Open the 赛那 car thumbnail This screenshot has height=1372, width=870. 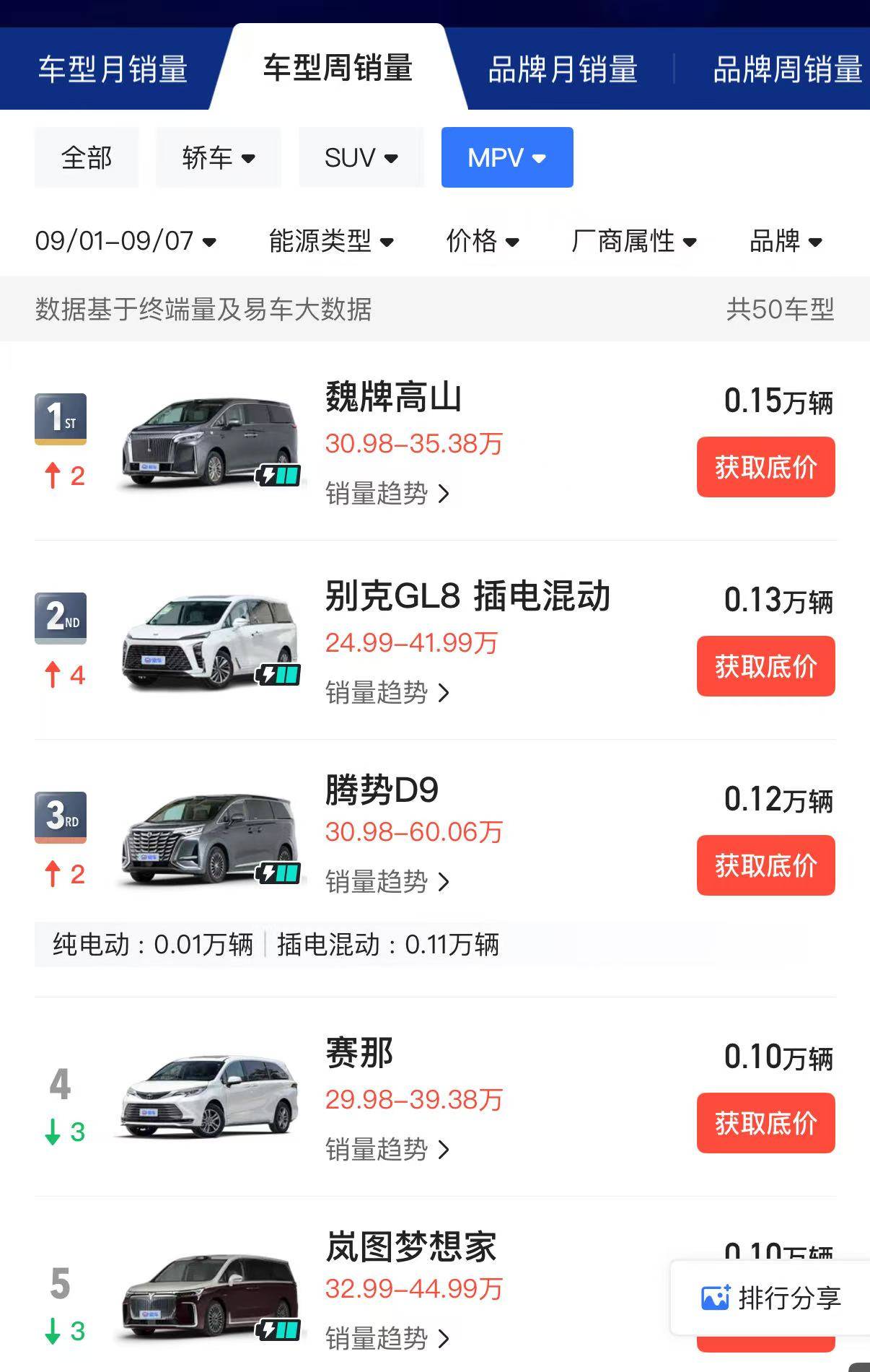(210, 1096)
